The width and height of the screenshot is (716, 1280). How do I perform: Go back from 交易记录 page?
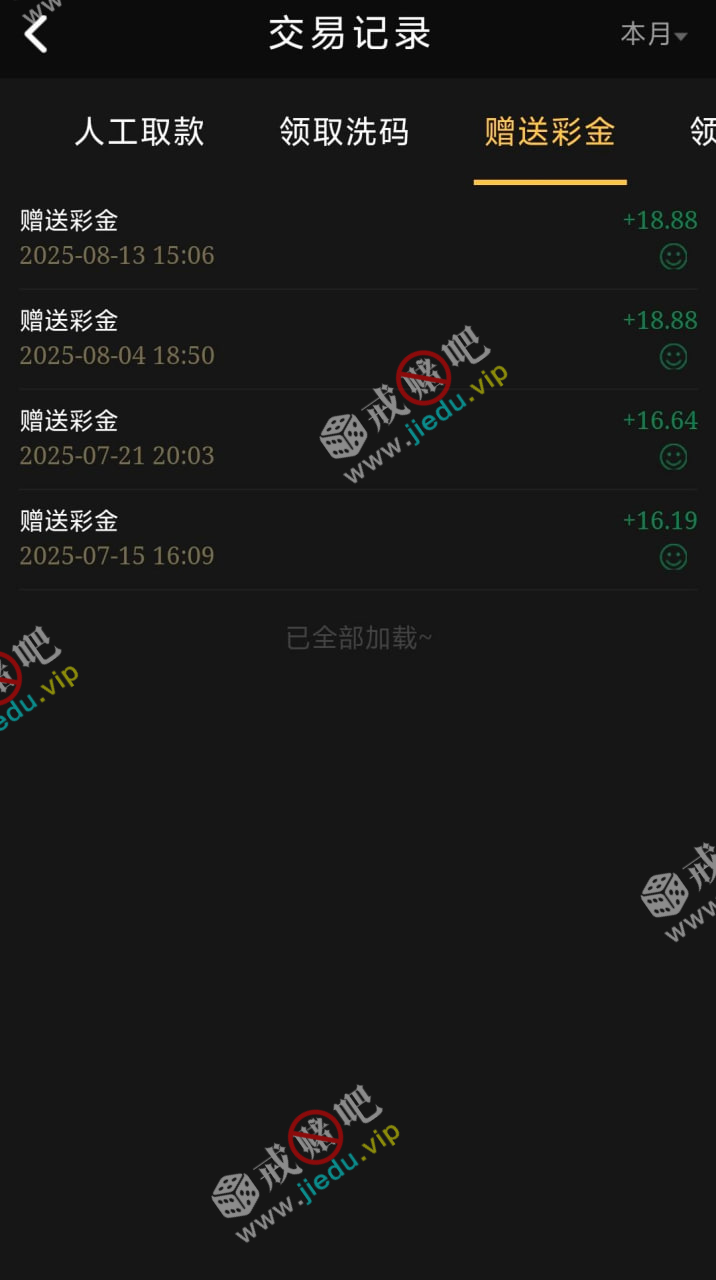coord(36,34)
